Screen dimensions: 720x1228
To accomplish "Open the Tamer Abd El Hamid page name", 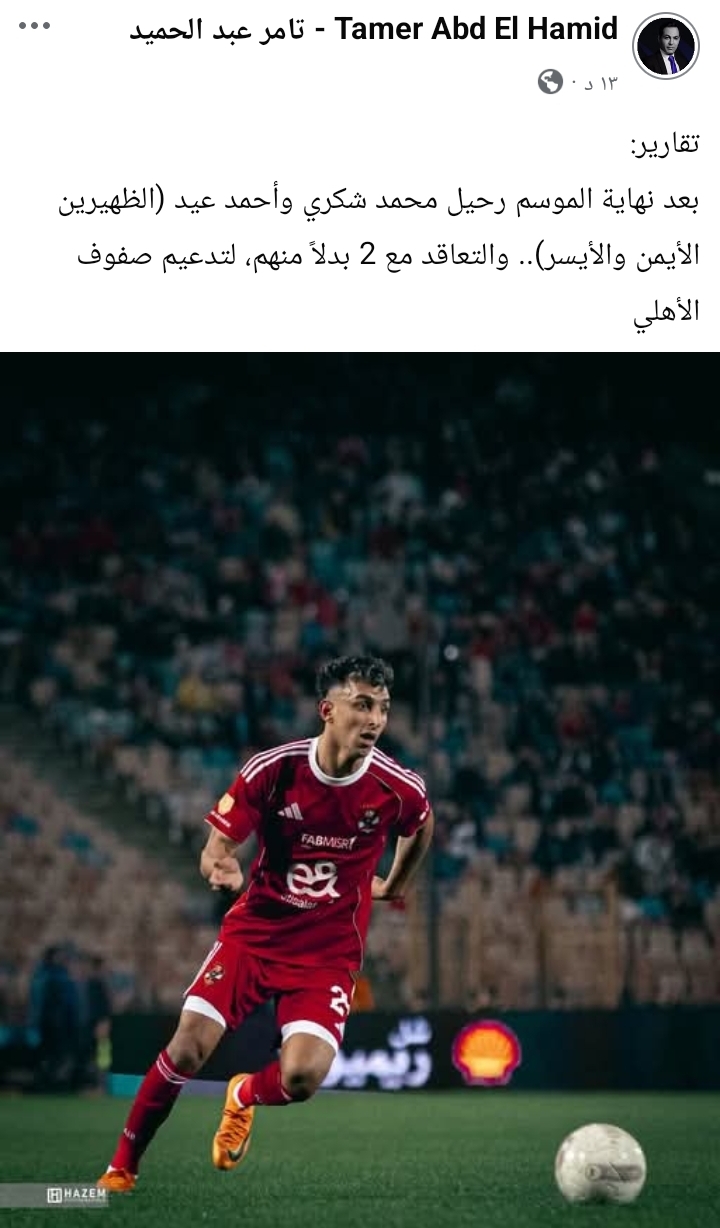I will coord(374,29).
